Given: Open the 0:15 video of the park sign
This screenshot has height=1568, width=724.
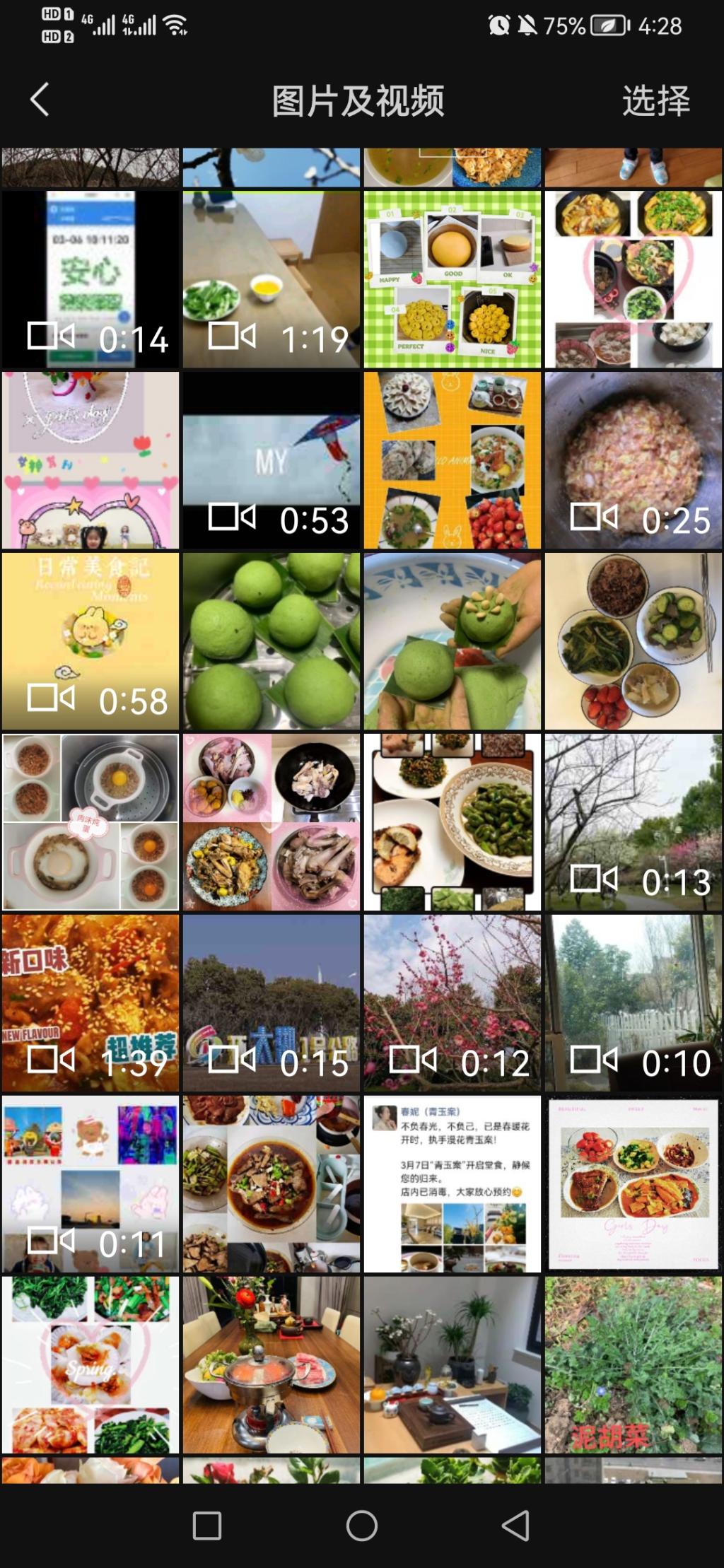Looking at the screenshot, I should [271, 1003].
